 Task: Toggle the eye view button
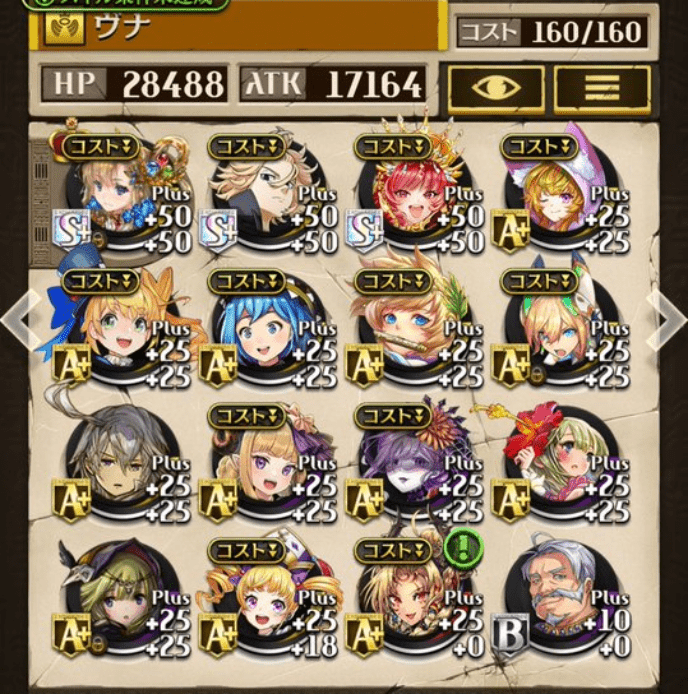point(495,89)
